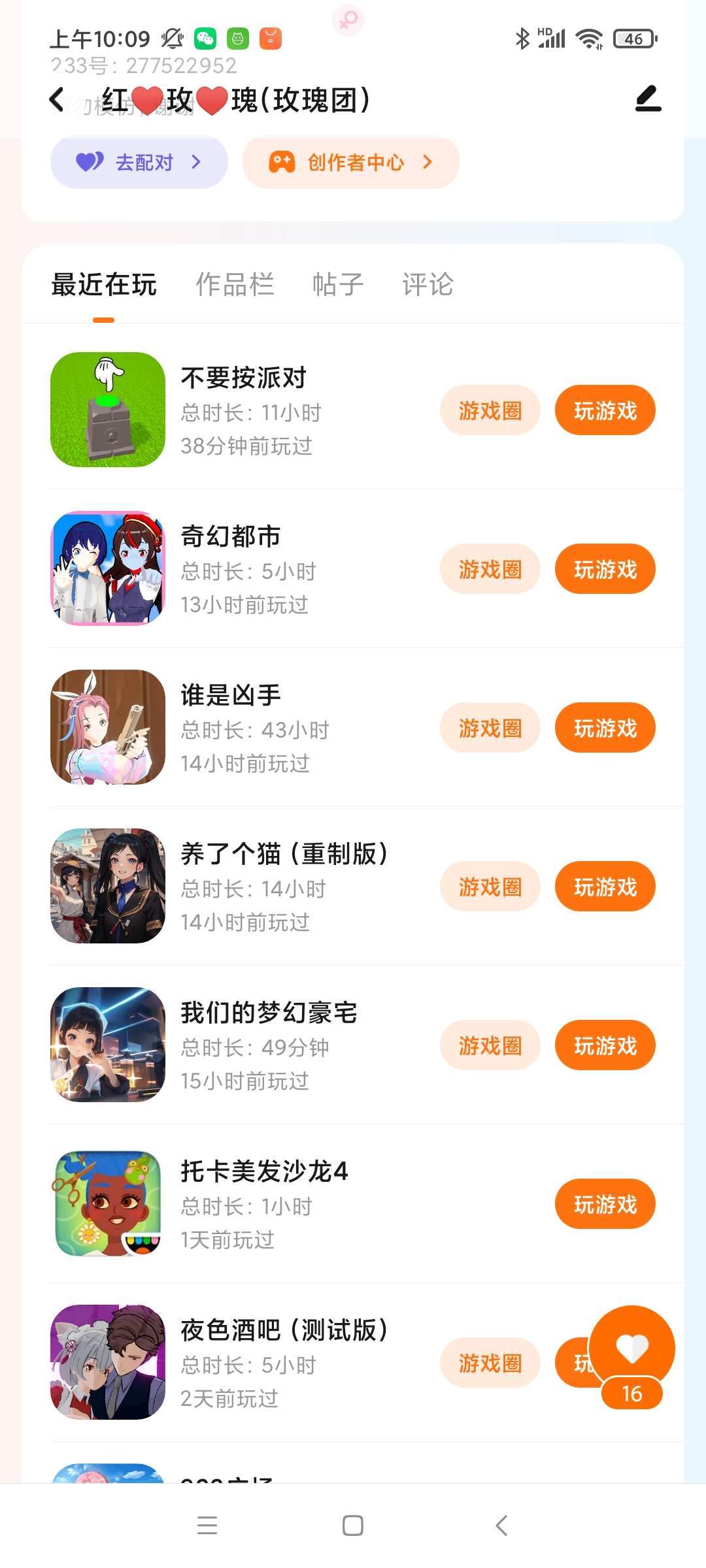Screen dimensions: 706x1568
Task: Switch to the 评论 tab
Action: 428,285
